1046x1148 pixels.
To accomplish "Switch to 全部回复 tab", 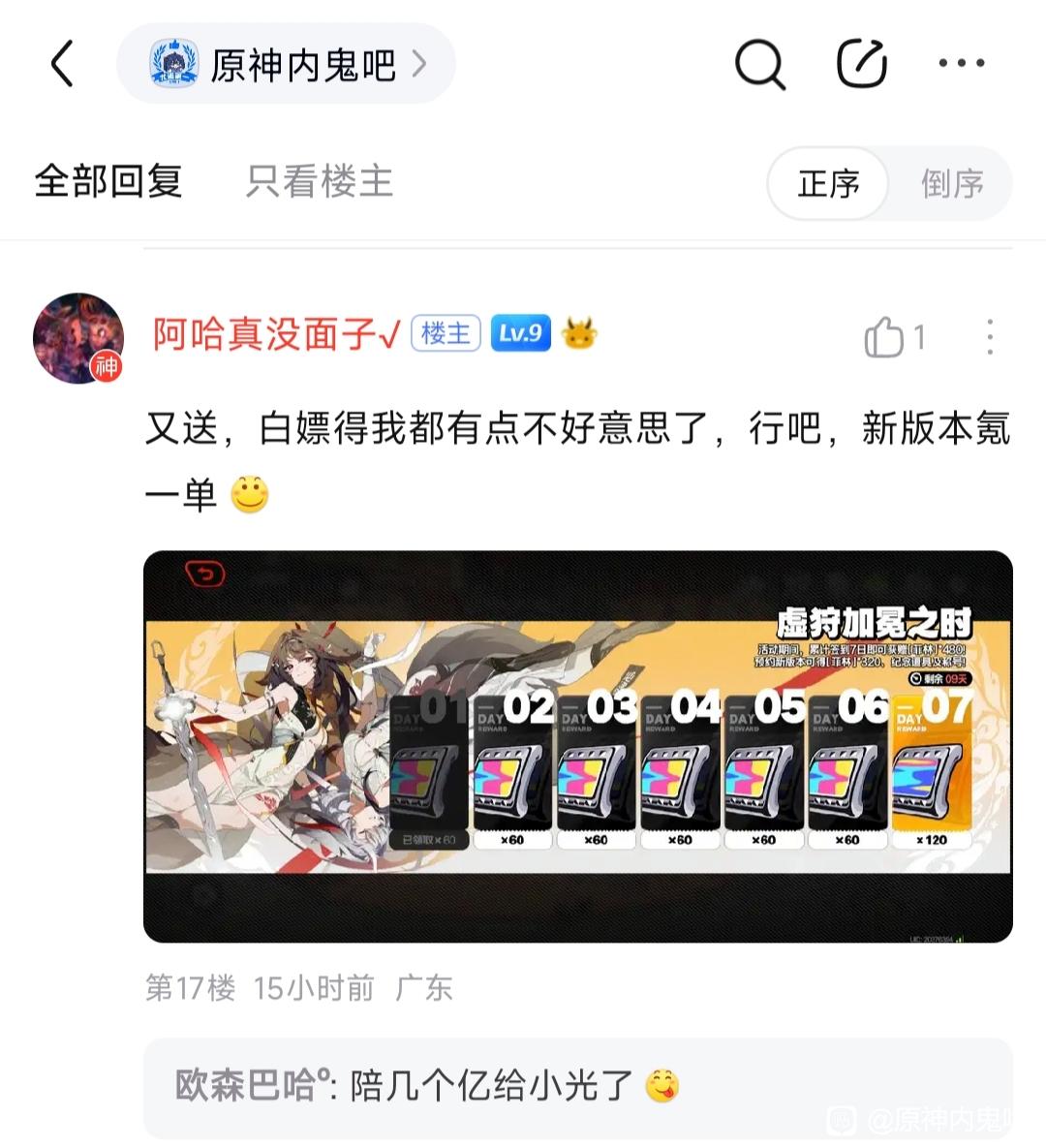I will [108, 181].
